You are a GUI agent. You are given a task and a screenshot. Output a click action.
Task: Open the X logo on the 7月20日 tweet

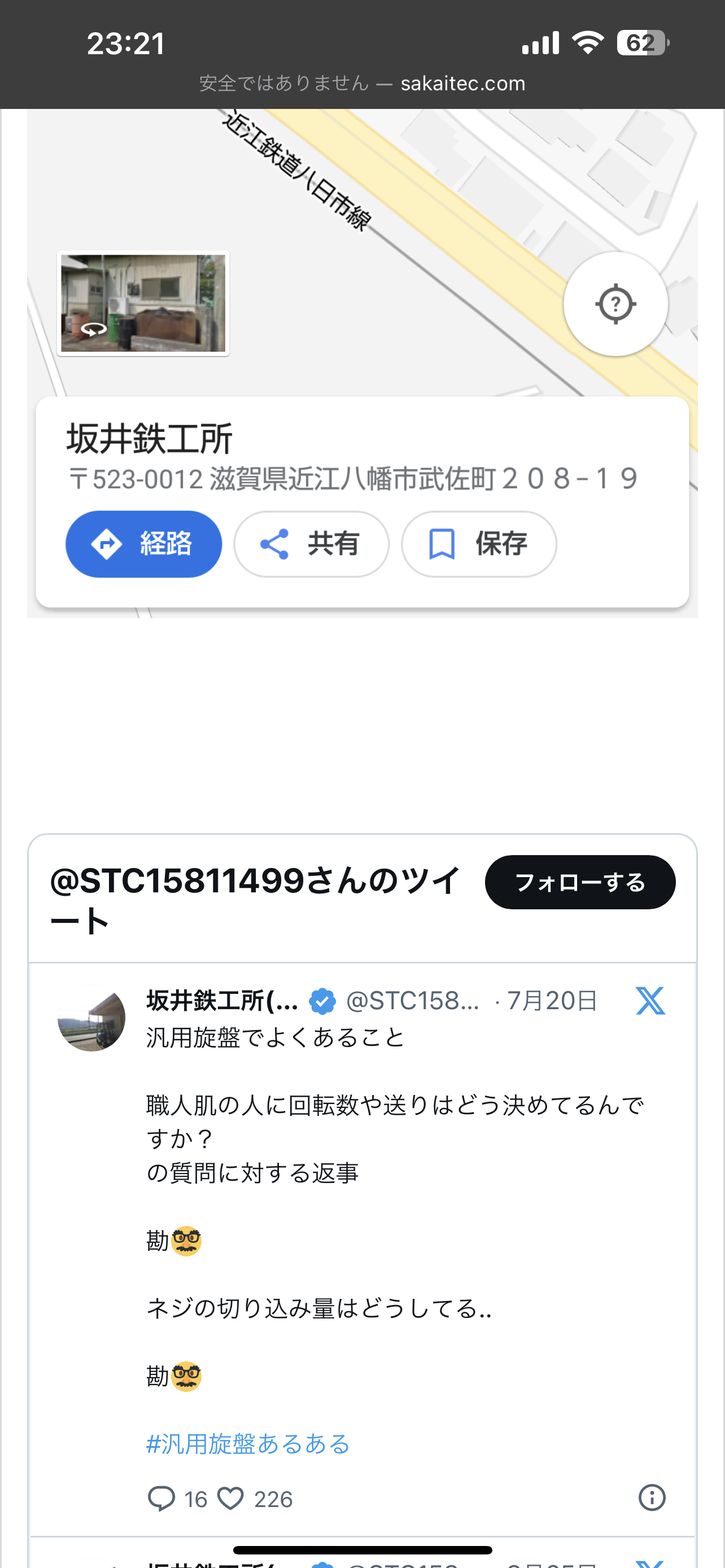(650, 1001)
